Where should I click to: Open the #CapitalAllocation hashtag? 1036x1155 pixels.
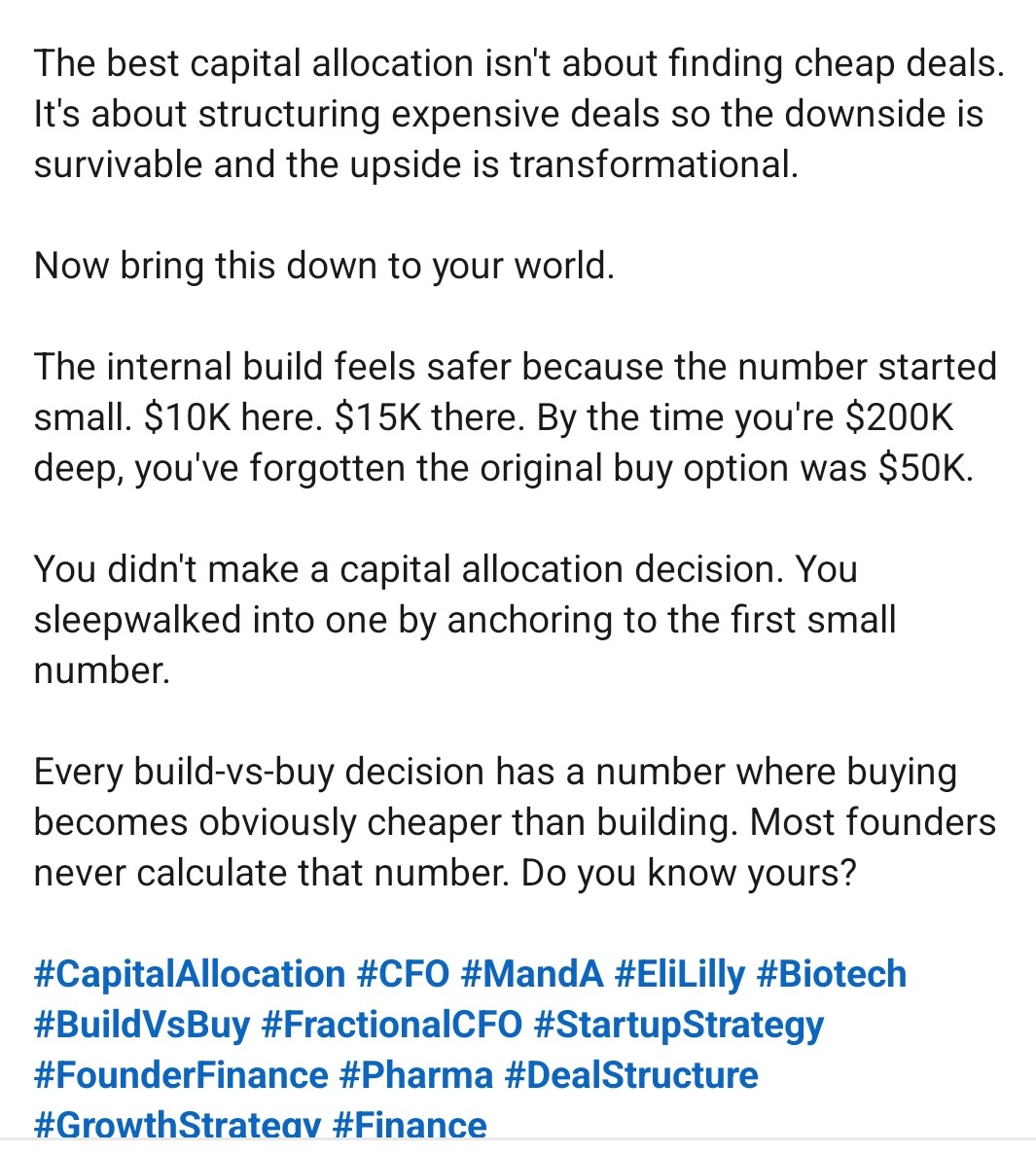pyautogui.click(x=189, y=974)
